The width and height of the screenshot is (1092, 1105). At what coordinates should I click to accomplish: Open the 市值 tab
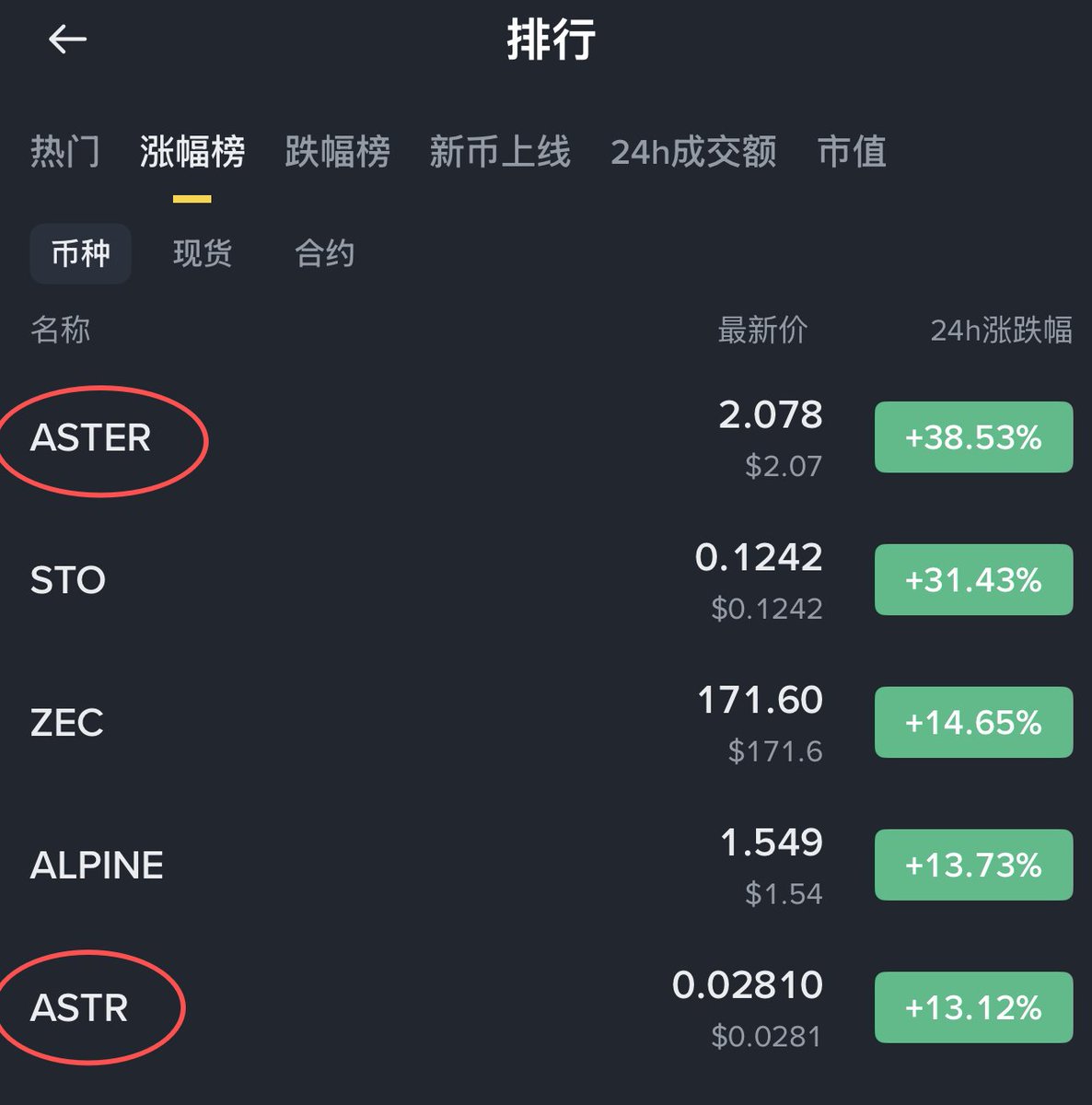click(852, 152)
